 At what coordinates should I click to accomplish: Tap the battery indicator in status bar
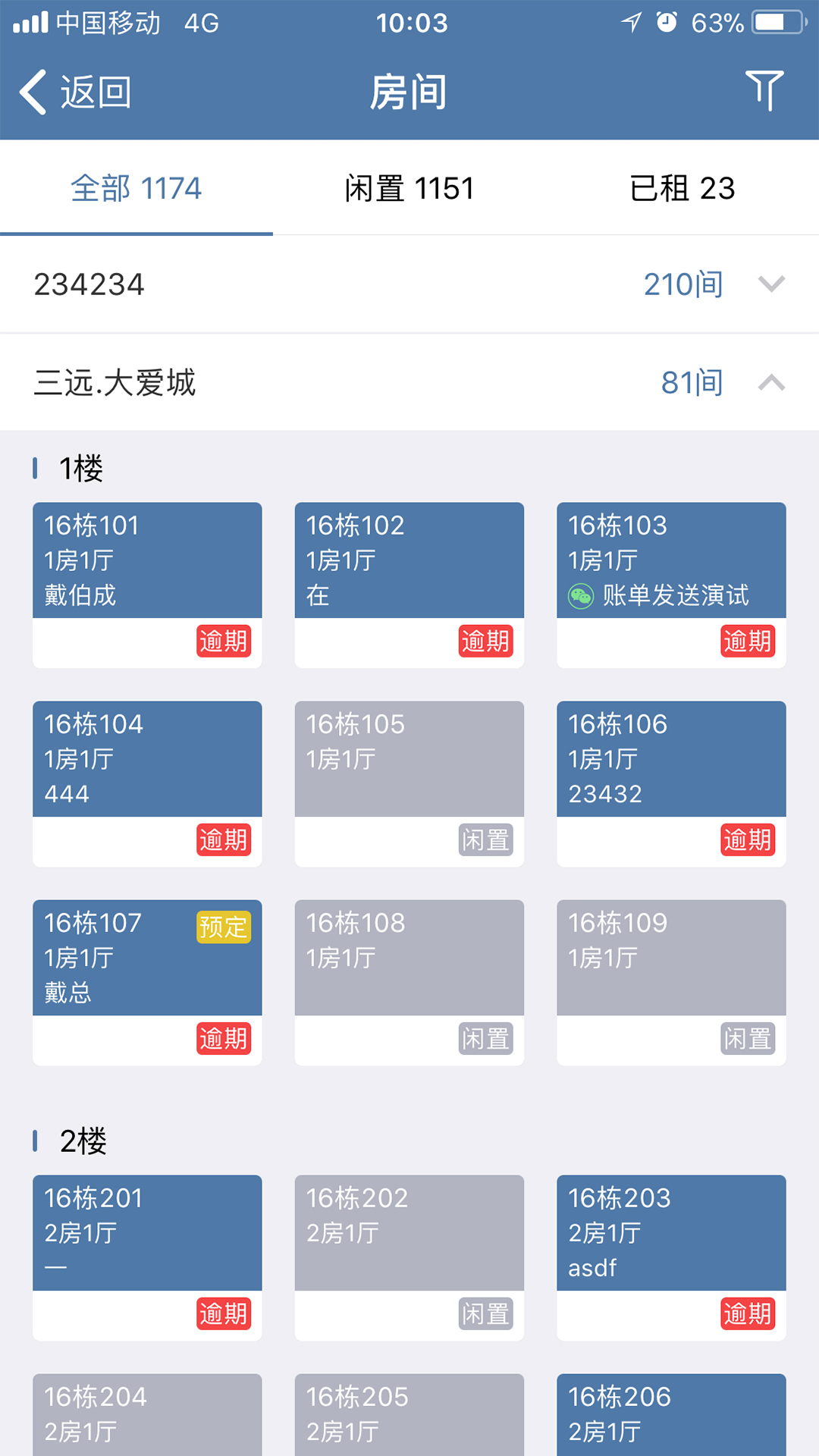[x=775, y=23]
